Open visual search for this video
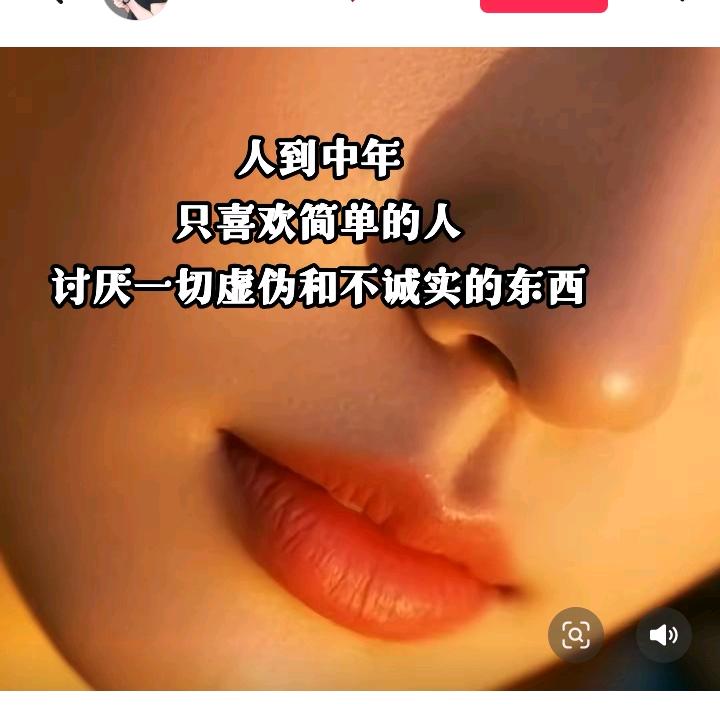This screenshot has width=720, height=720. coord(576,635)
